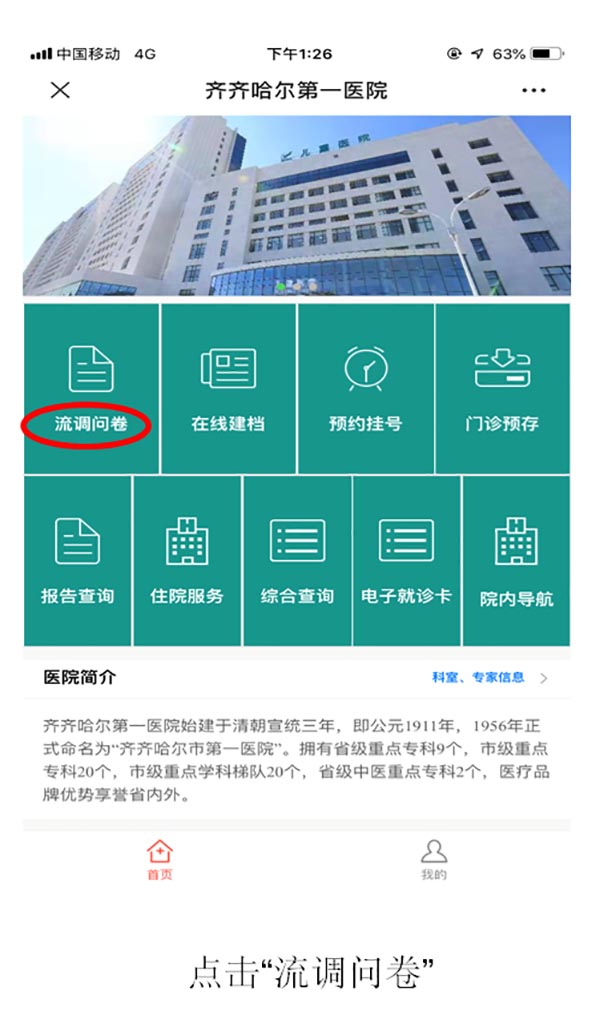Close the mini program with the X
This screenshot has width=600, height=1023.
[60, 90]
